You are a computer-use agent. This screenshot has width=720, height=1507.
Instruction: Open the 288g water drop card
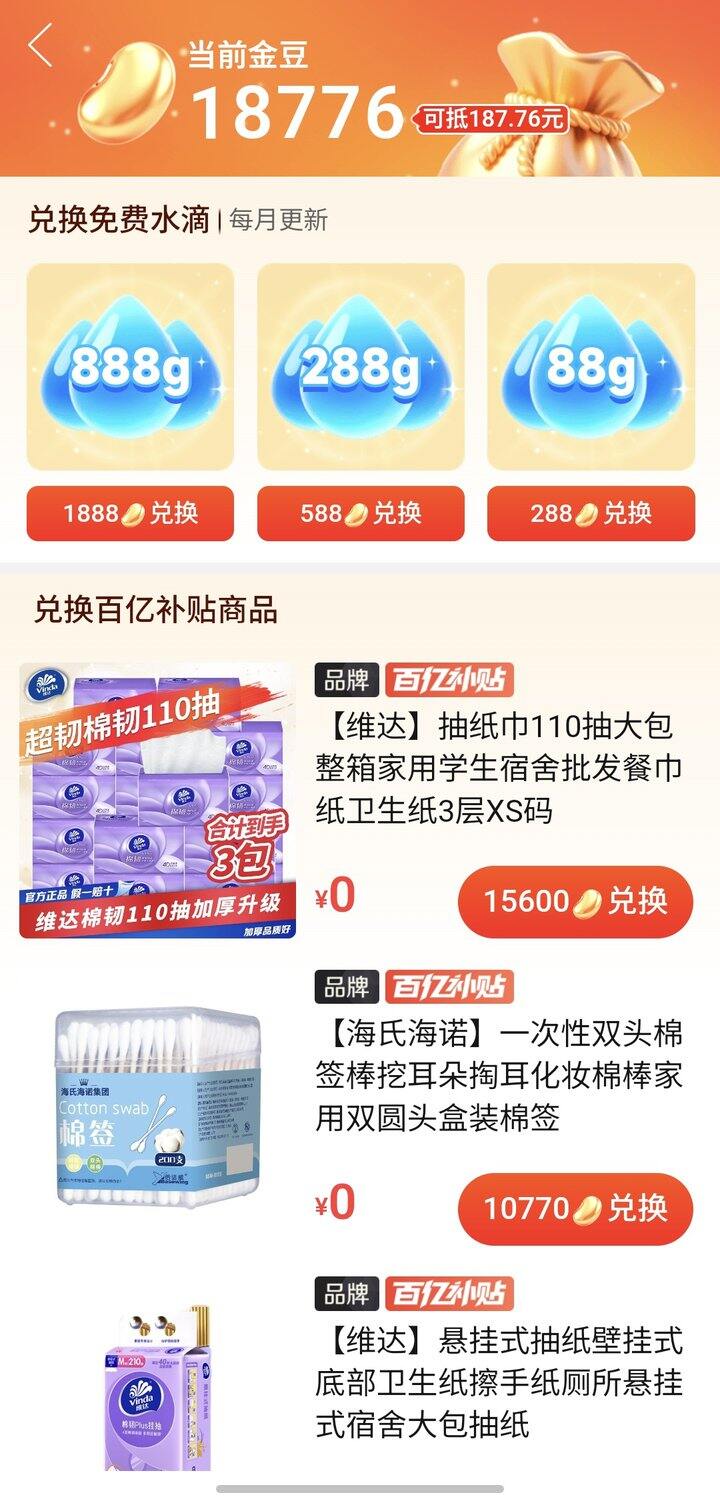click(x=360, y=367)
